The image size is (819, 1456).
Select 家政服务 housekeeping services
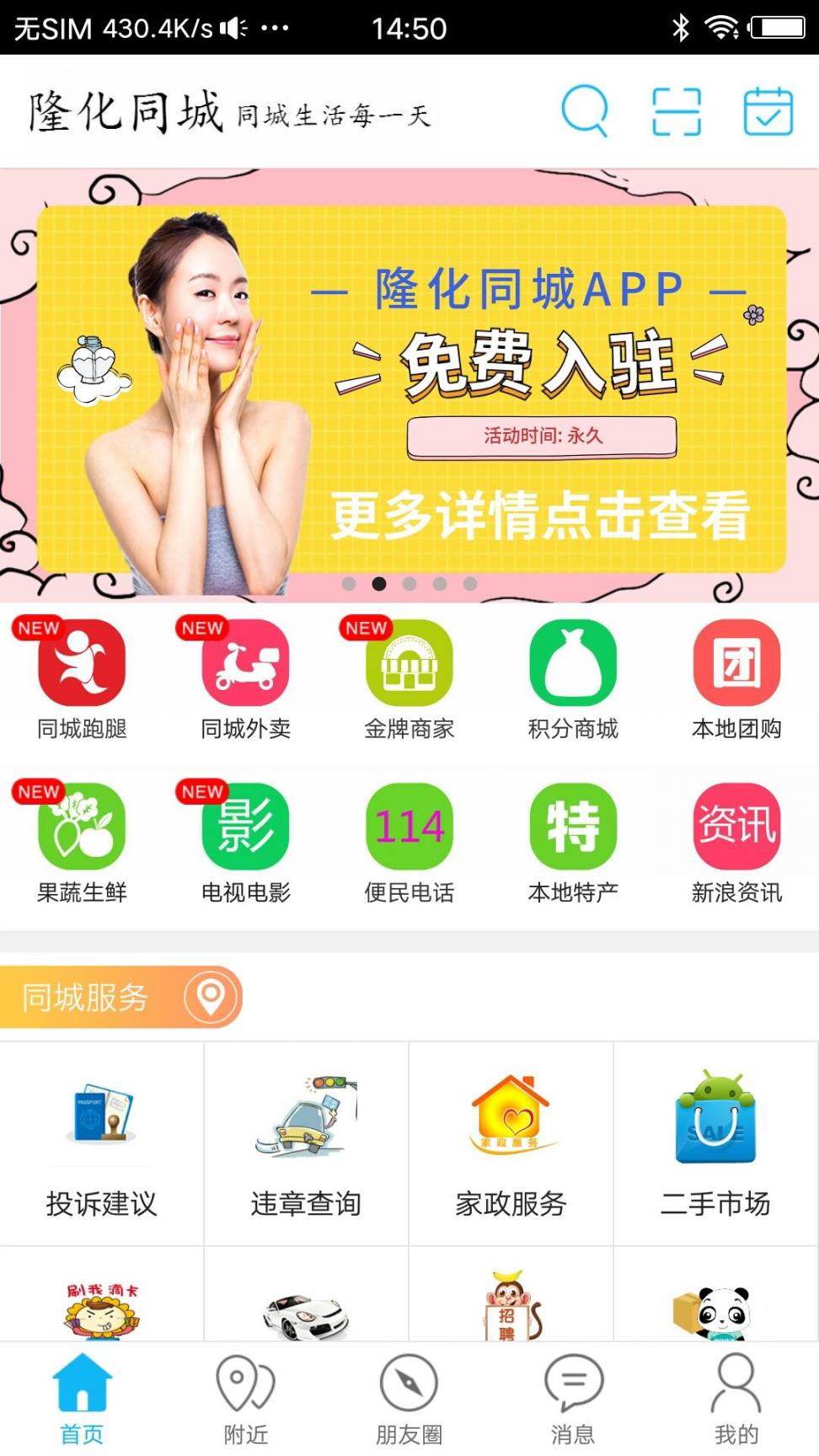511,1143
